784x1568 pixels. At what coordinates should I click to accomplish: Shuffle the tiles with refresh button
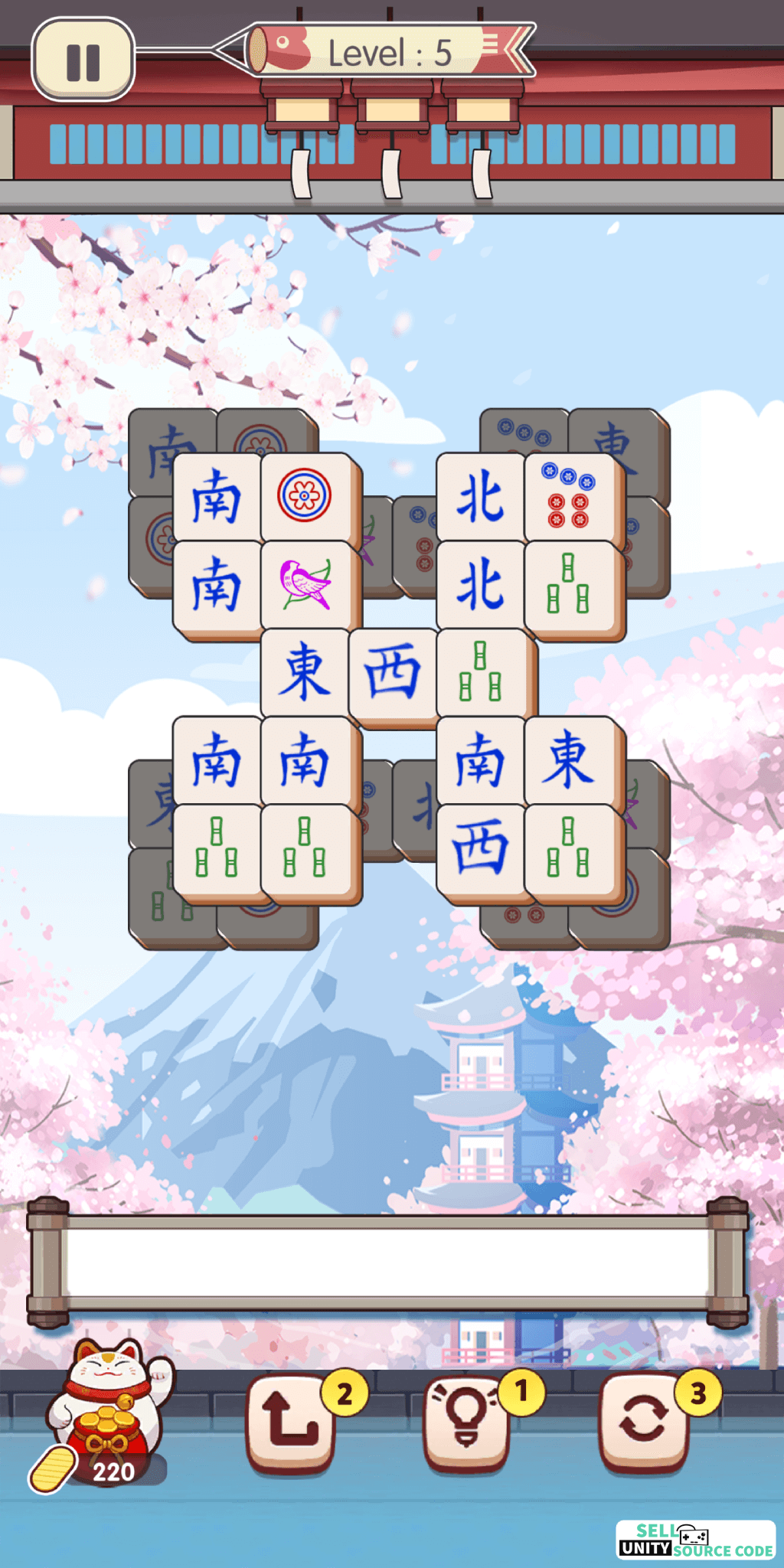click(x=644, y=1423)
